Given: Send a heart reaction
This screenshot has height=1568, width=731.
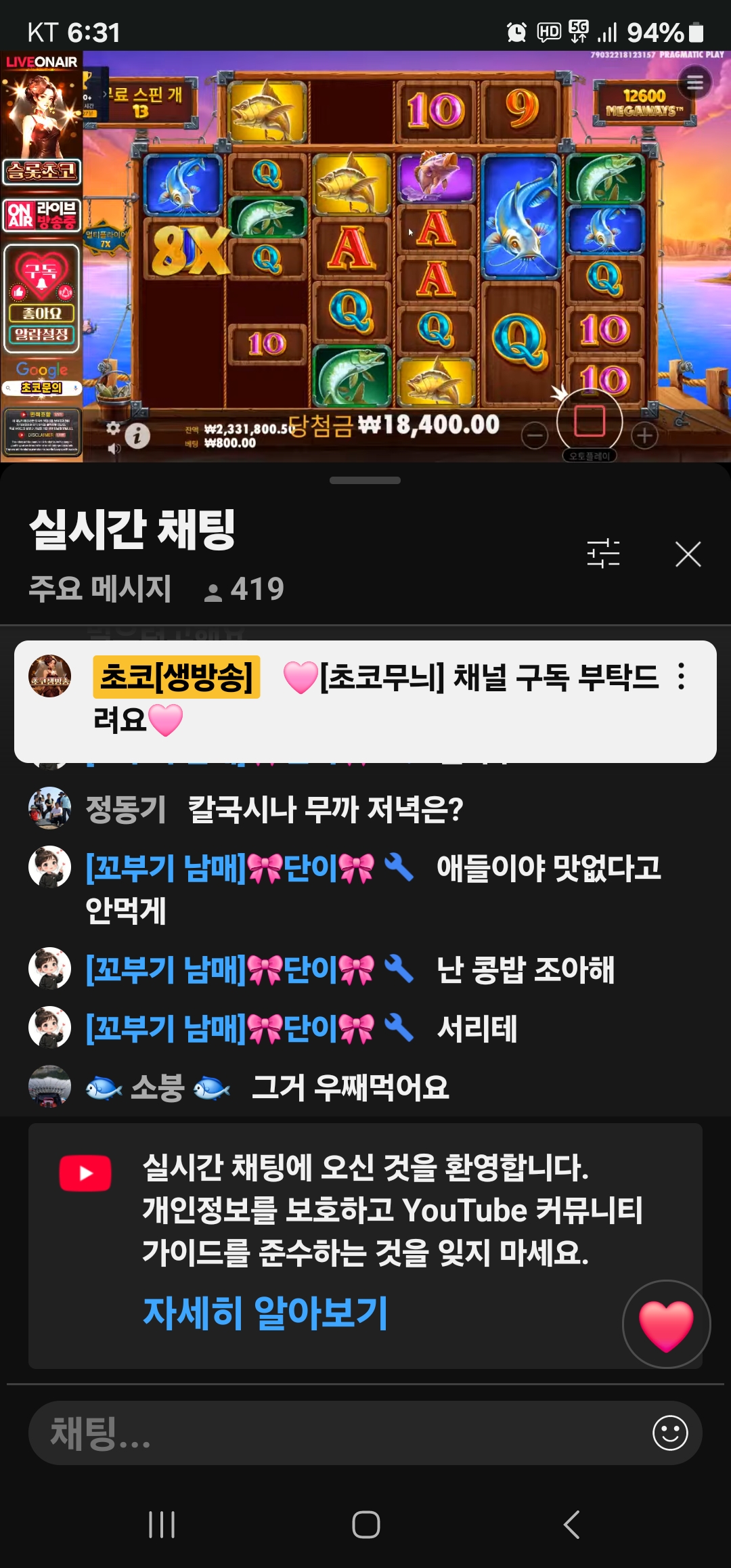Looking at the screenshot, I should (x=666, y=1324).
